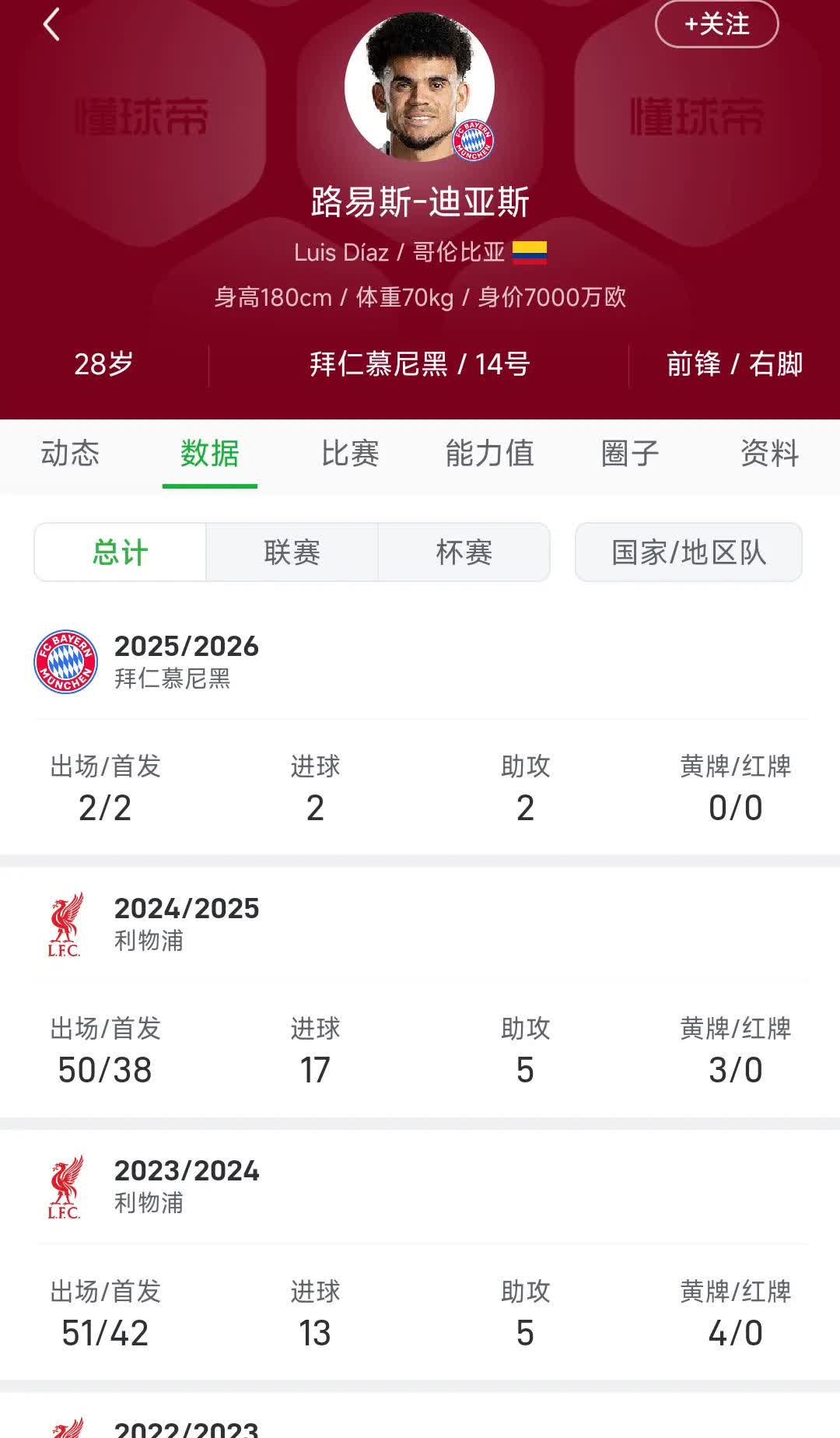
Task: Open the player's avatar photo
Action: click(419, 86)
